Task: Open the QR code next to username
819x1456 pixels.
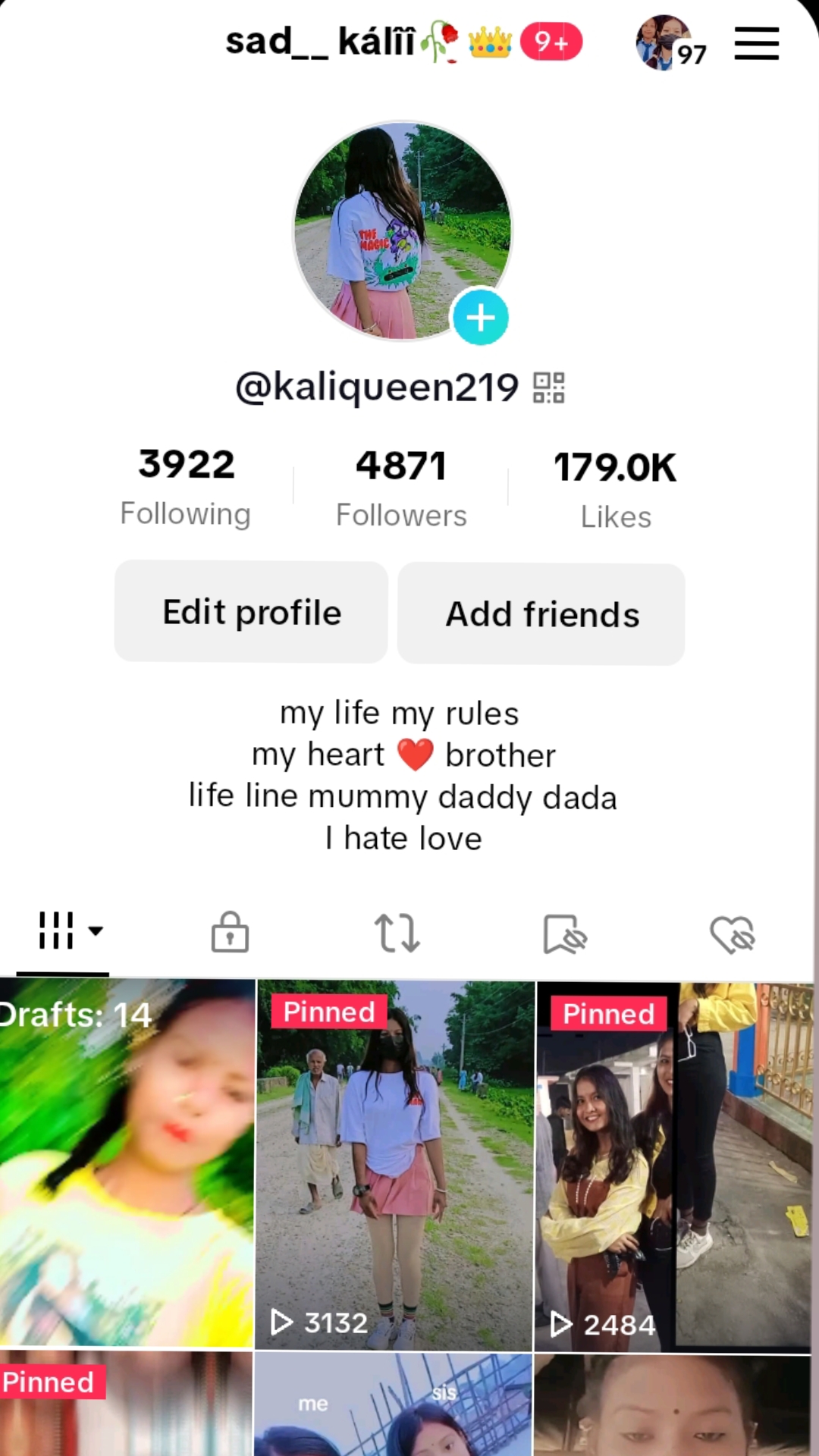Action: [x=548, y=388]
